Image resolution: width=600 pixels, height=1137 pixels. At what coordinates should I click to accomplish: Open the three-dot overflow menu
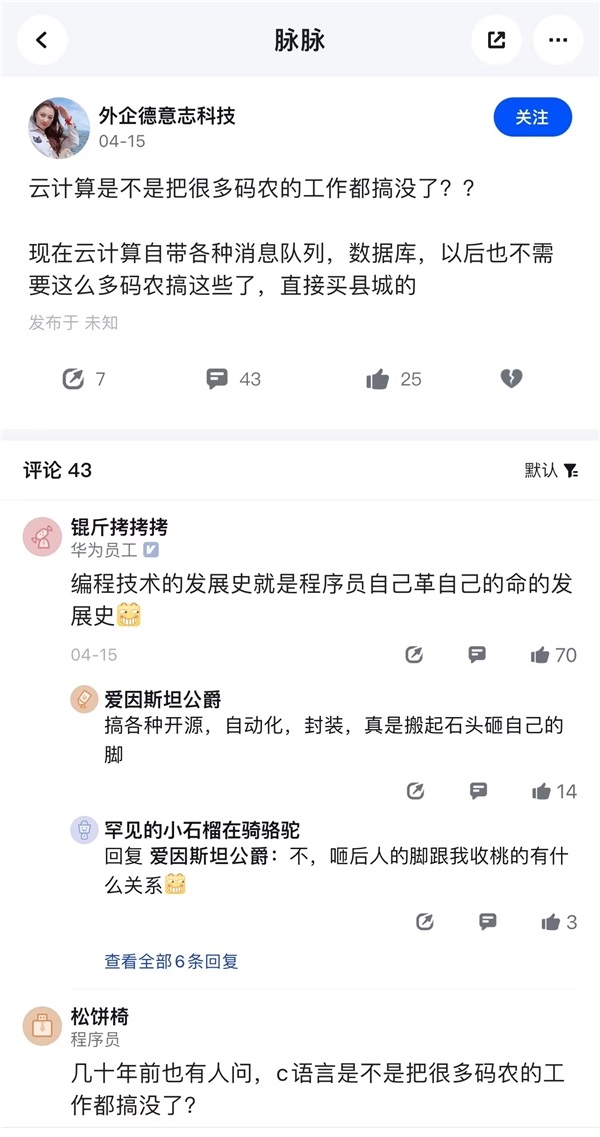558,40
